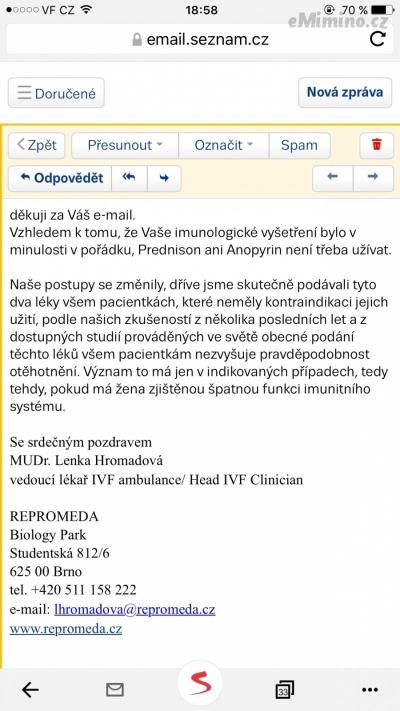The height and width of the screenshot is (711, 400).
Task: Delete the email with the trash icon
Action: (376, 146)
